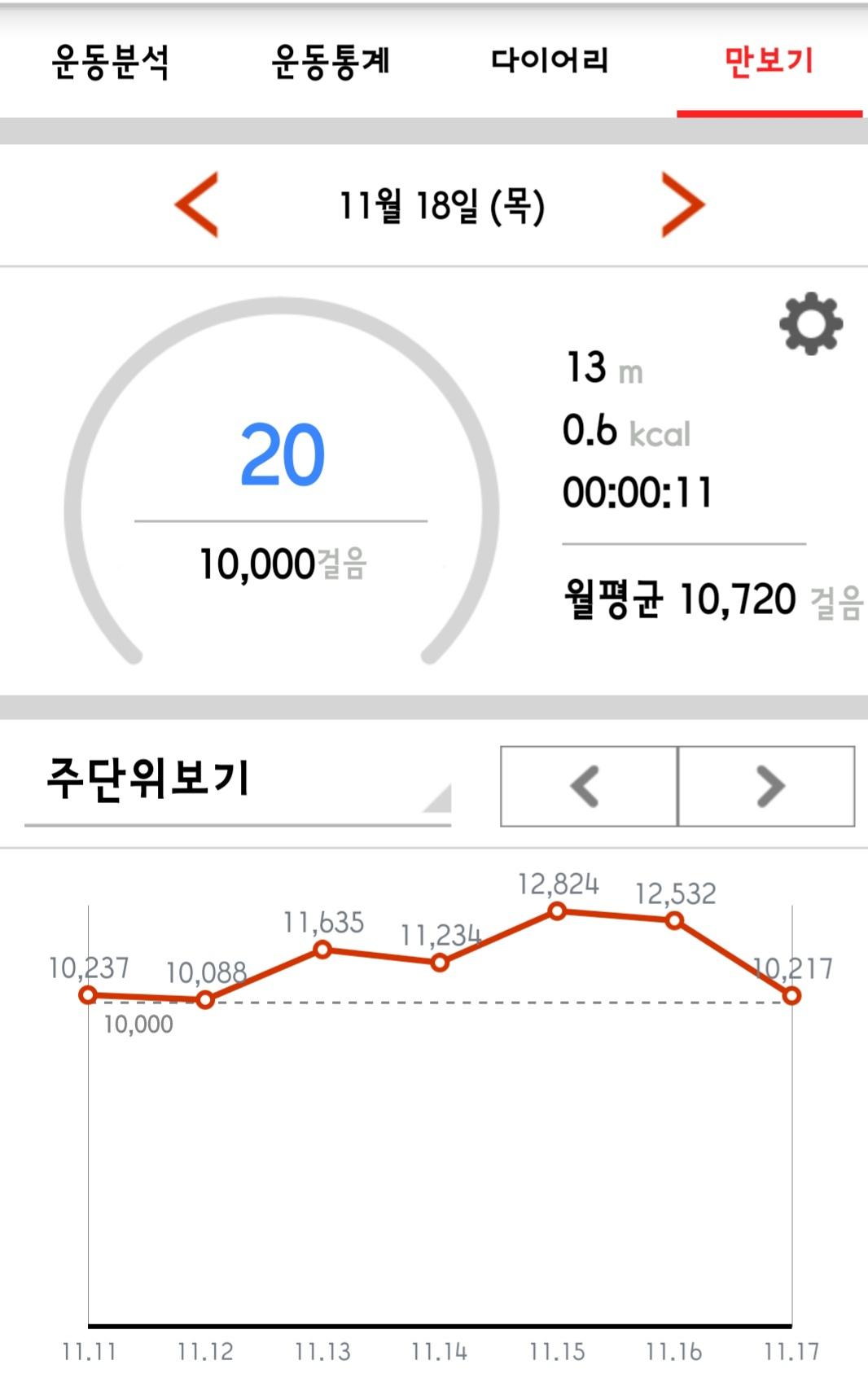Select the 만보기 tab
Screen dimensions: 868x1378
pyautogui.click(x=769, y=62)
